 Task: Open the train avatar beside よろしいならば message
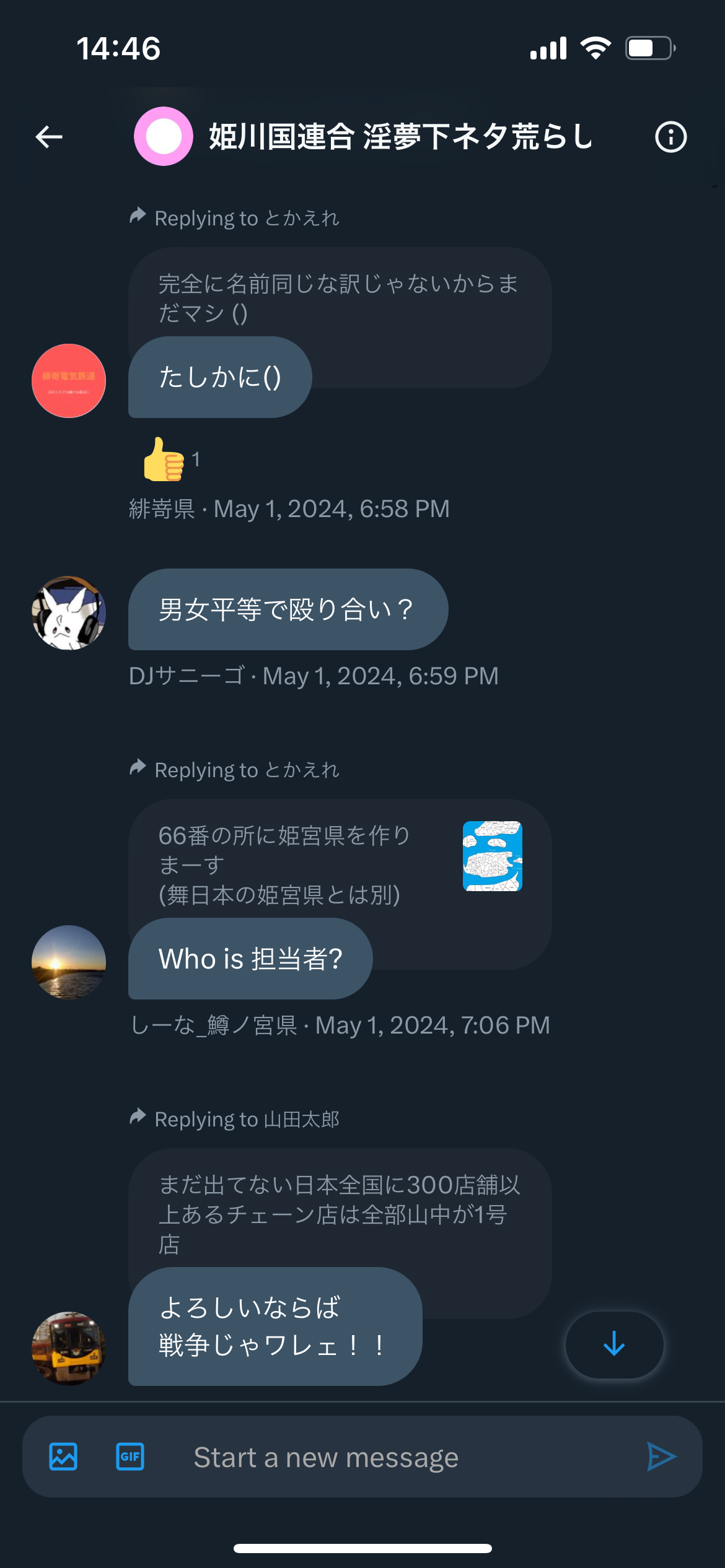[69, 1348]
